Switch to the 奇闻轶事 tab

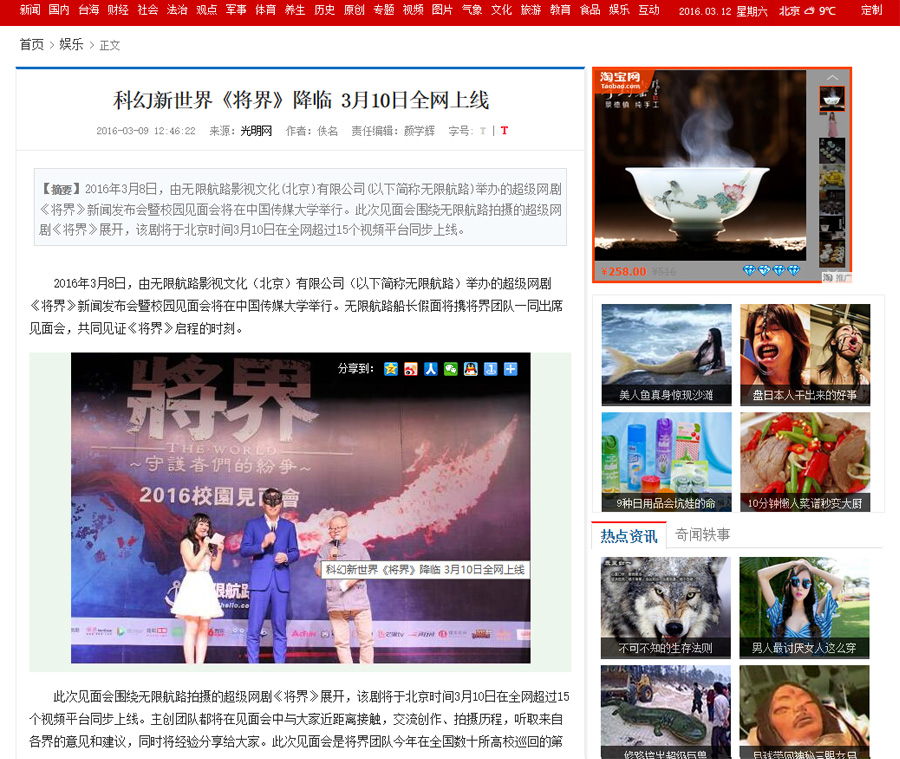703,535
